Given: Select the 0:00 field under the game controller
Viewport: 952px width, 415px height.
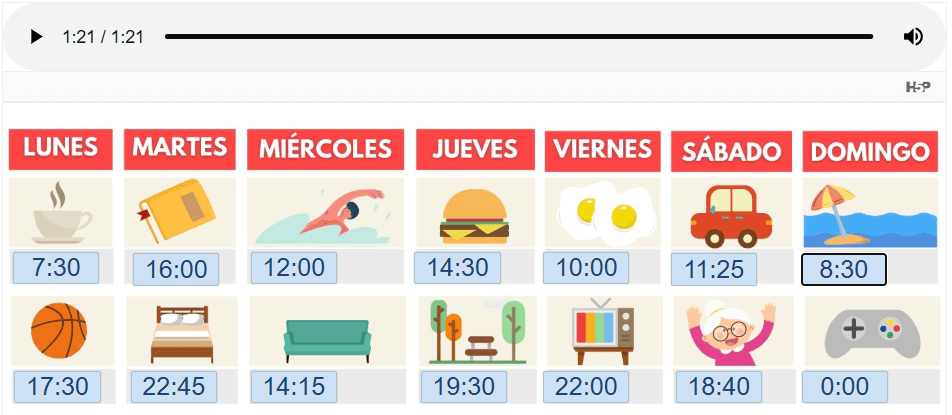Looking at the screenshot, I should pyautogui.click(x=845, y=386).
